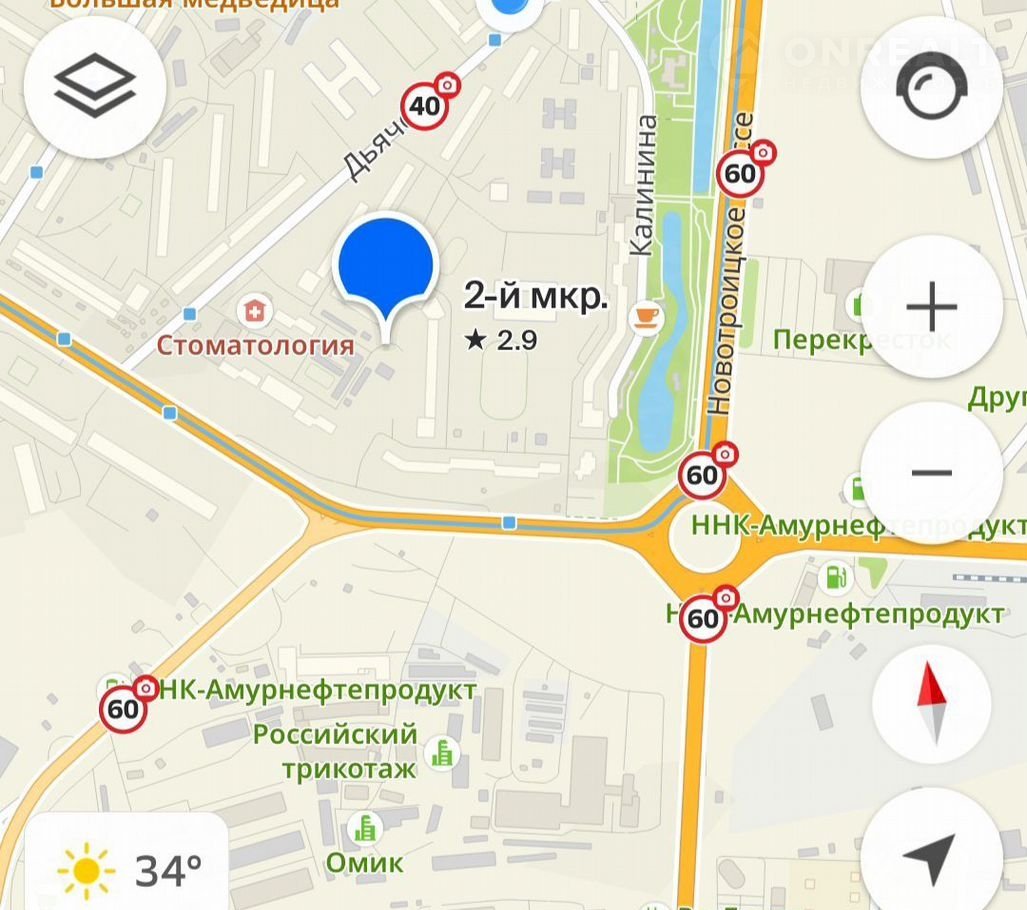Open the coffee cup cafe marker

(646, 317)
